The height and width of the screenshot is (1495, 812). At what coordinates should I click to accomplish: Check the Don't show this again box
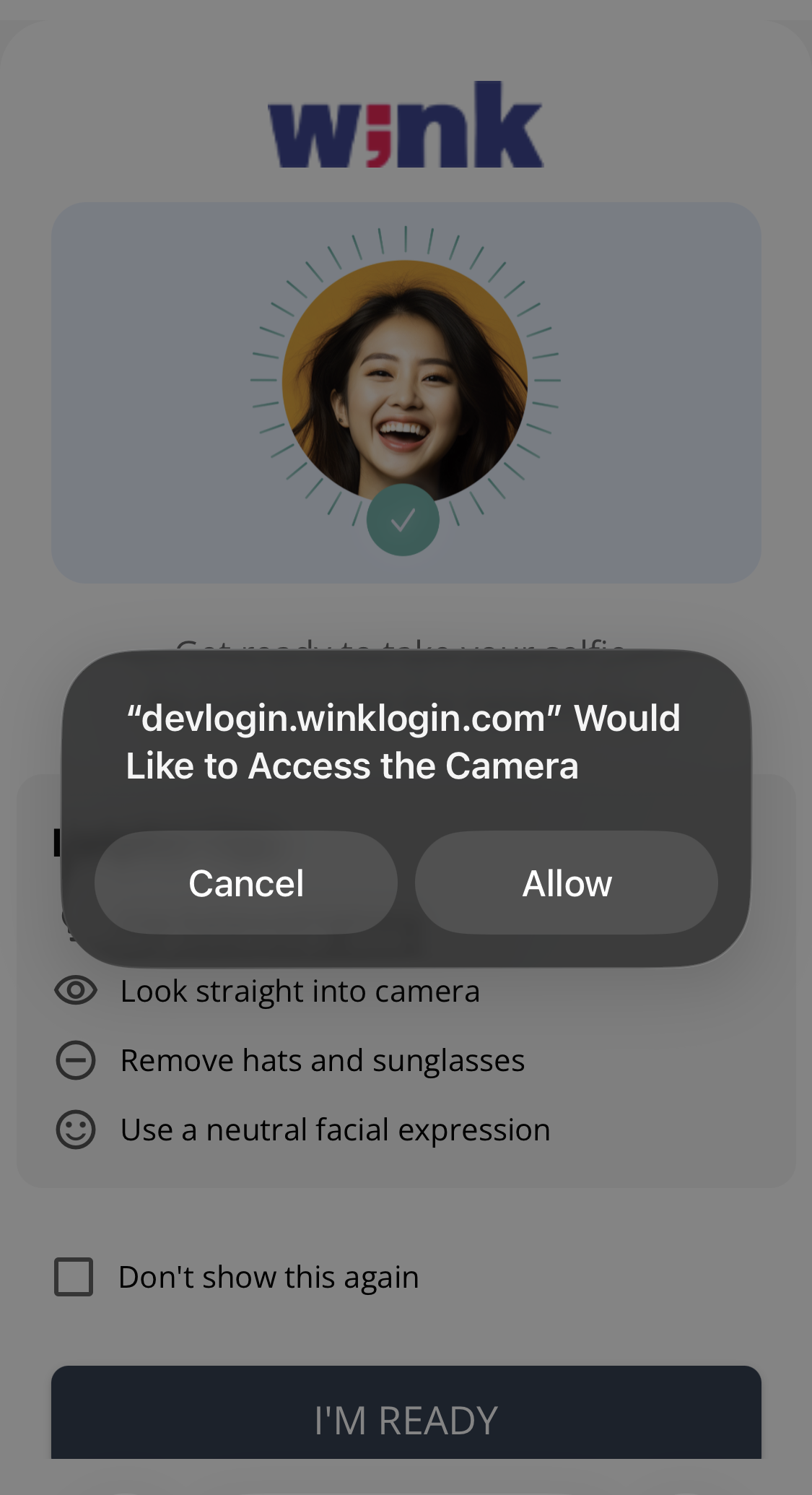(74, 1277)
